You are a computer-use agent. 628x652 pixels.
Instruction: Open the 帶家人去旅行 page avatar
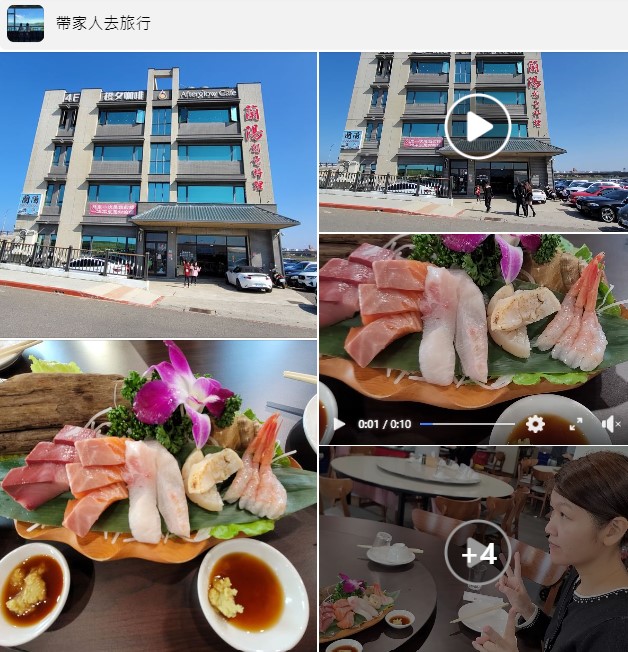(25, 23)
